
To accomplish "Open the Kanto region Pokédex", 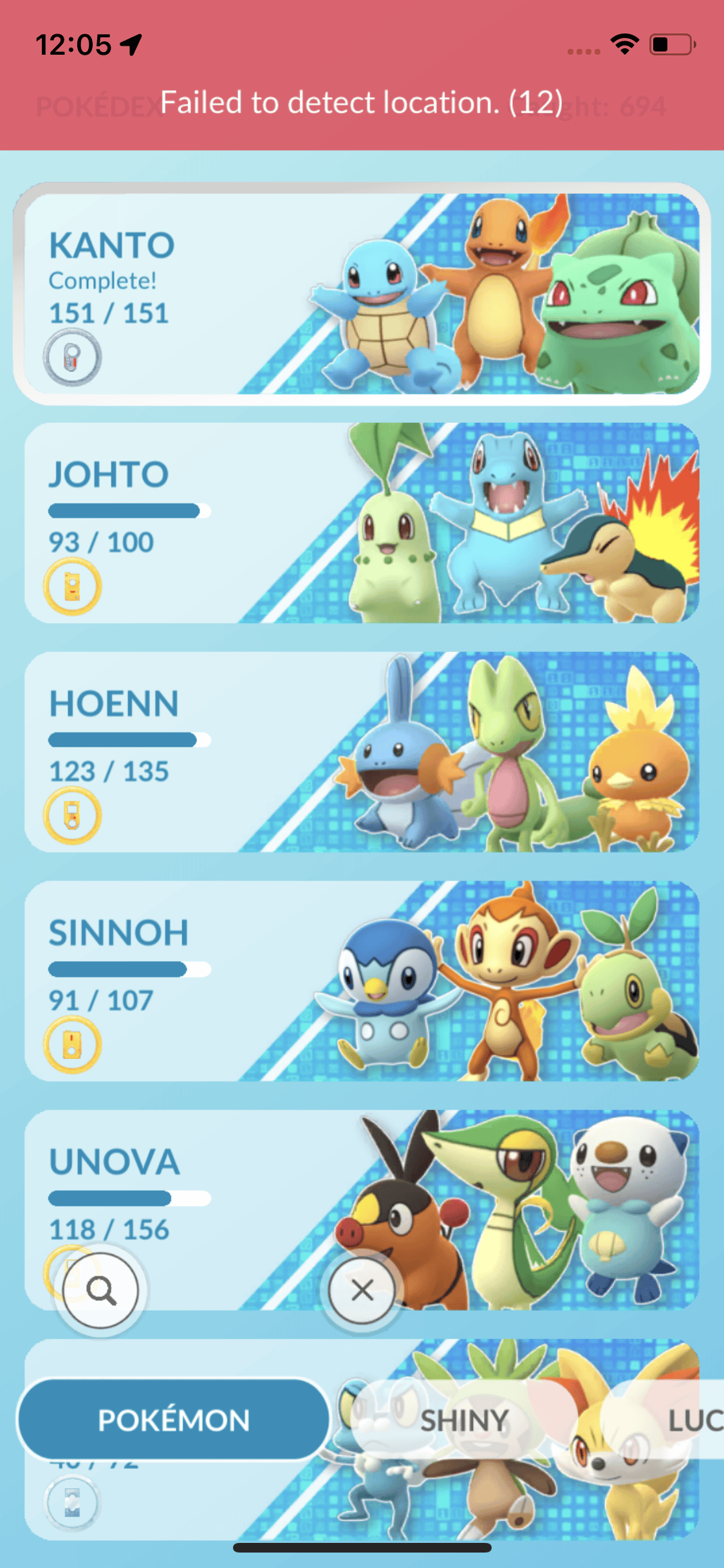I will pos(362,294).
